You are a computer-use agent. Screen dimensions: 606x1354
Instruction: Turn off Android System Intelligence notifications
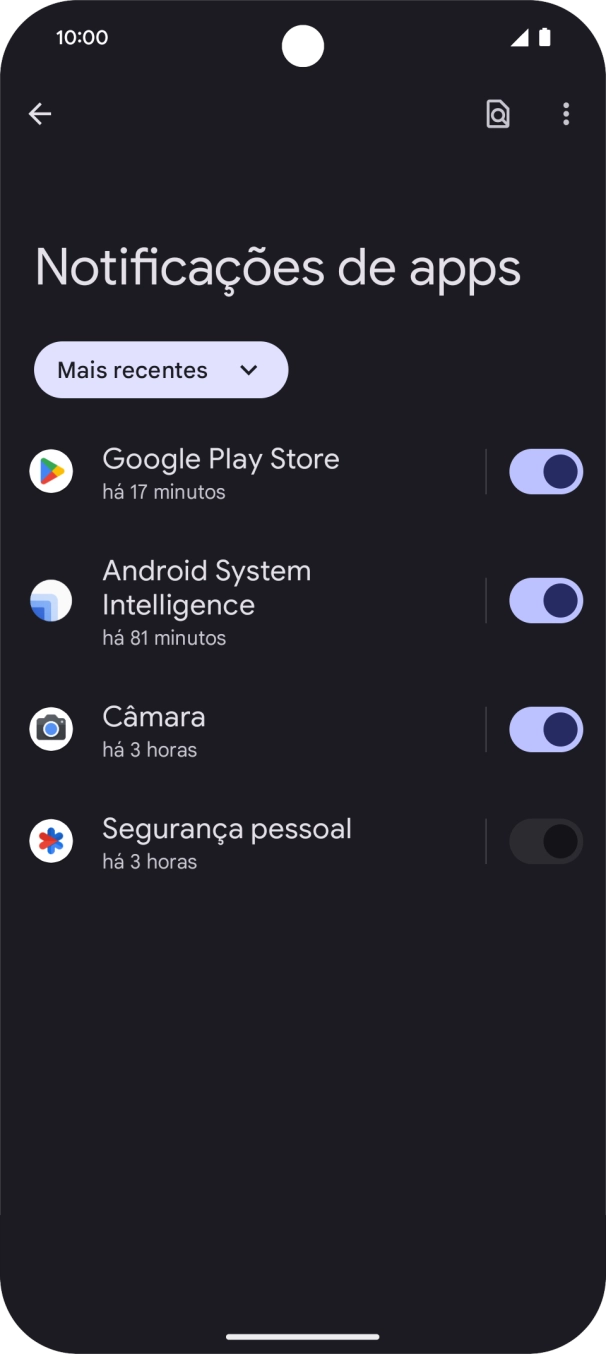(545, 601)
